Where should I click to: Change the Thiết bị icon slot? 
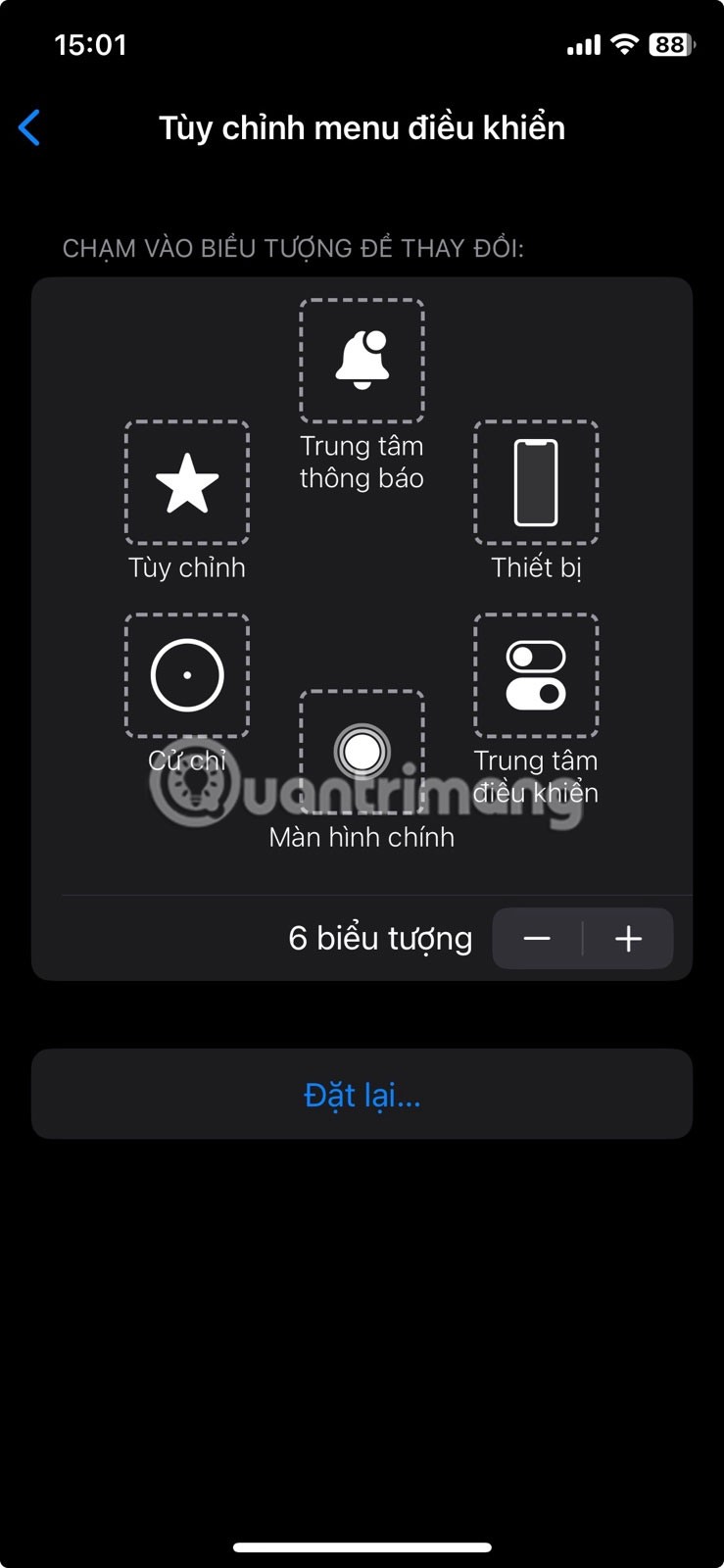(x=536, y=482)
